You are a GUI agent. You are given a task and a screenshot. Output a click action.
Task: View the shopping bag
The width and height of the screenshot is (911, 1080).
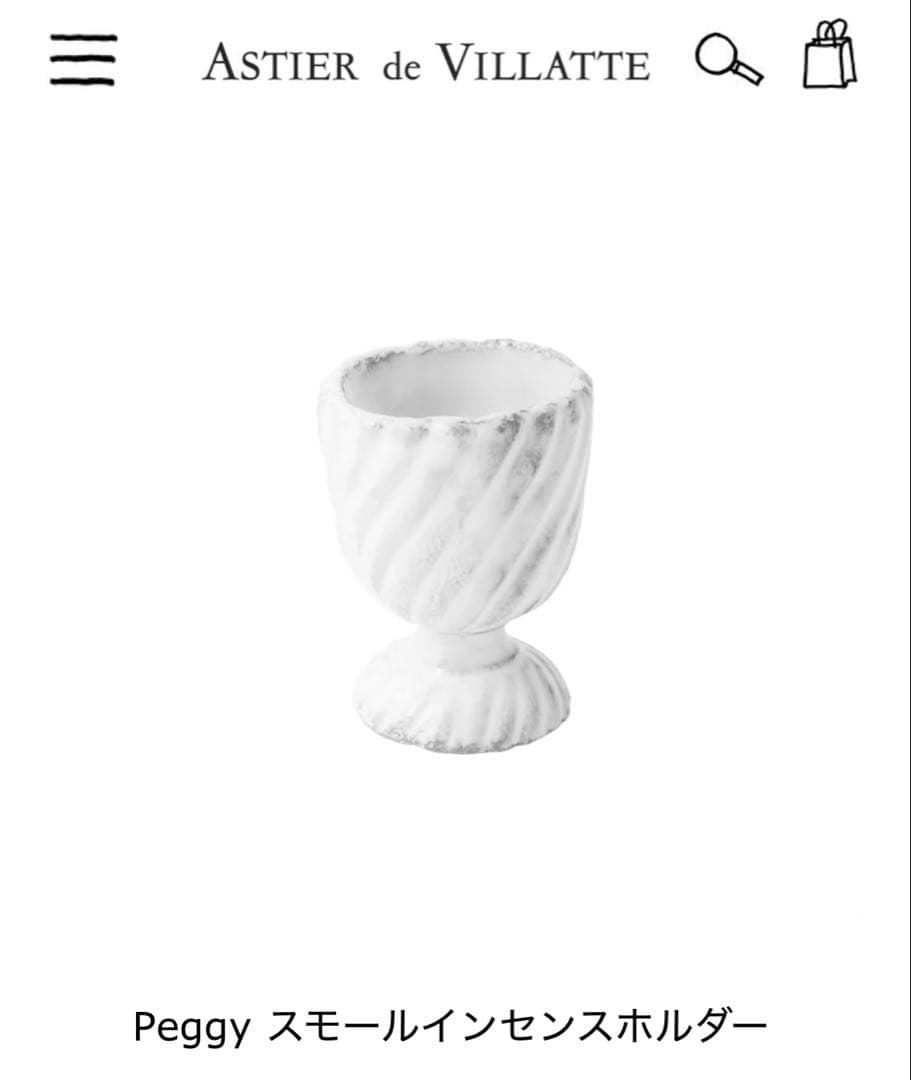(x=830, y=55)
